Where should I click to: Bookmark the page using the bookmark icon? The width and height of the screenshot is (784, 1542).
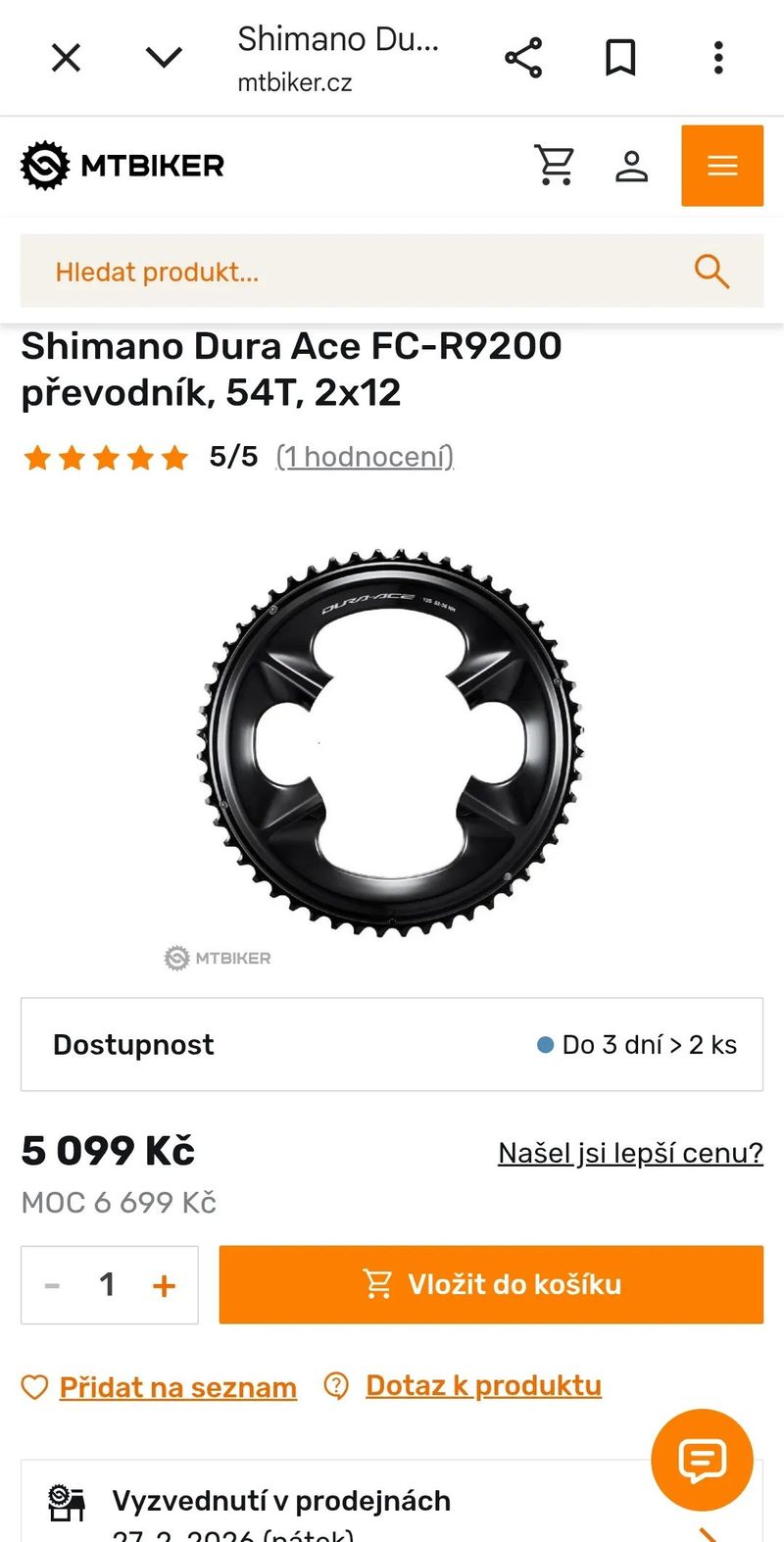coord(620,57)
